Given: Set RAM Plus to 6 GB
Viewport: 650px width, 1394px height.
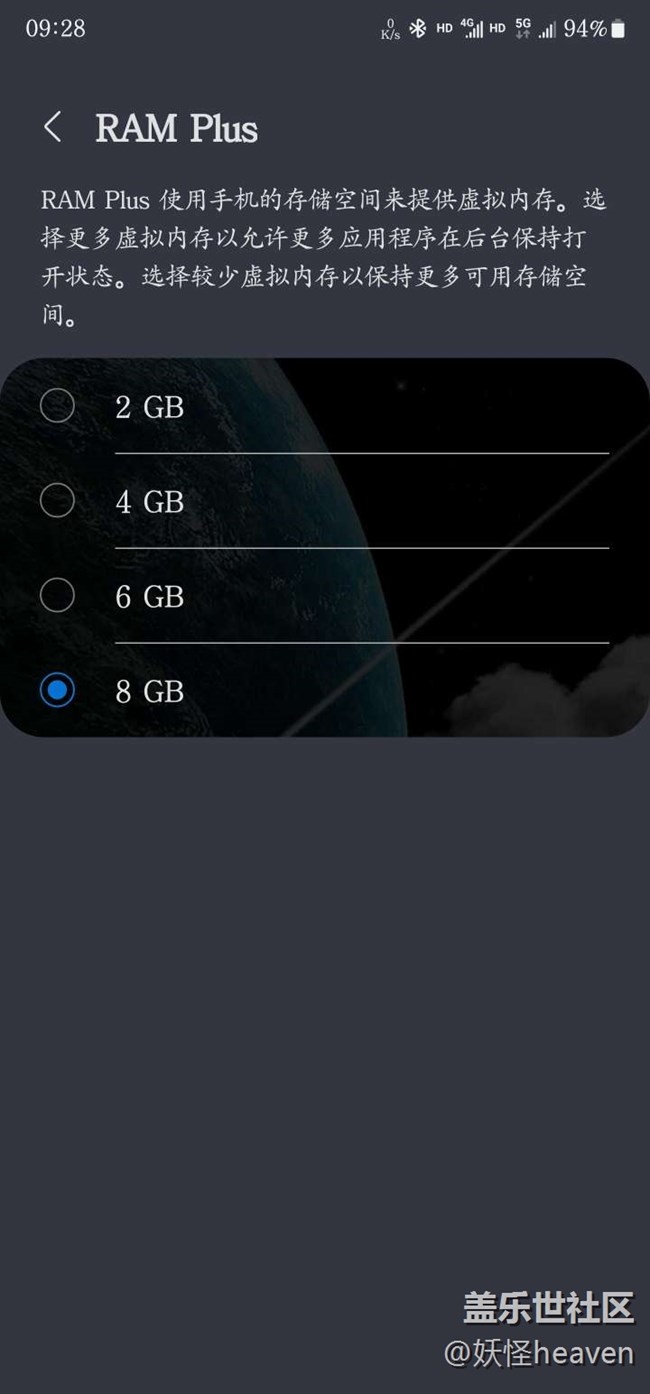Looking at the screenshot, I should (x=57, y=596).
